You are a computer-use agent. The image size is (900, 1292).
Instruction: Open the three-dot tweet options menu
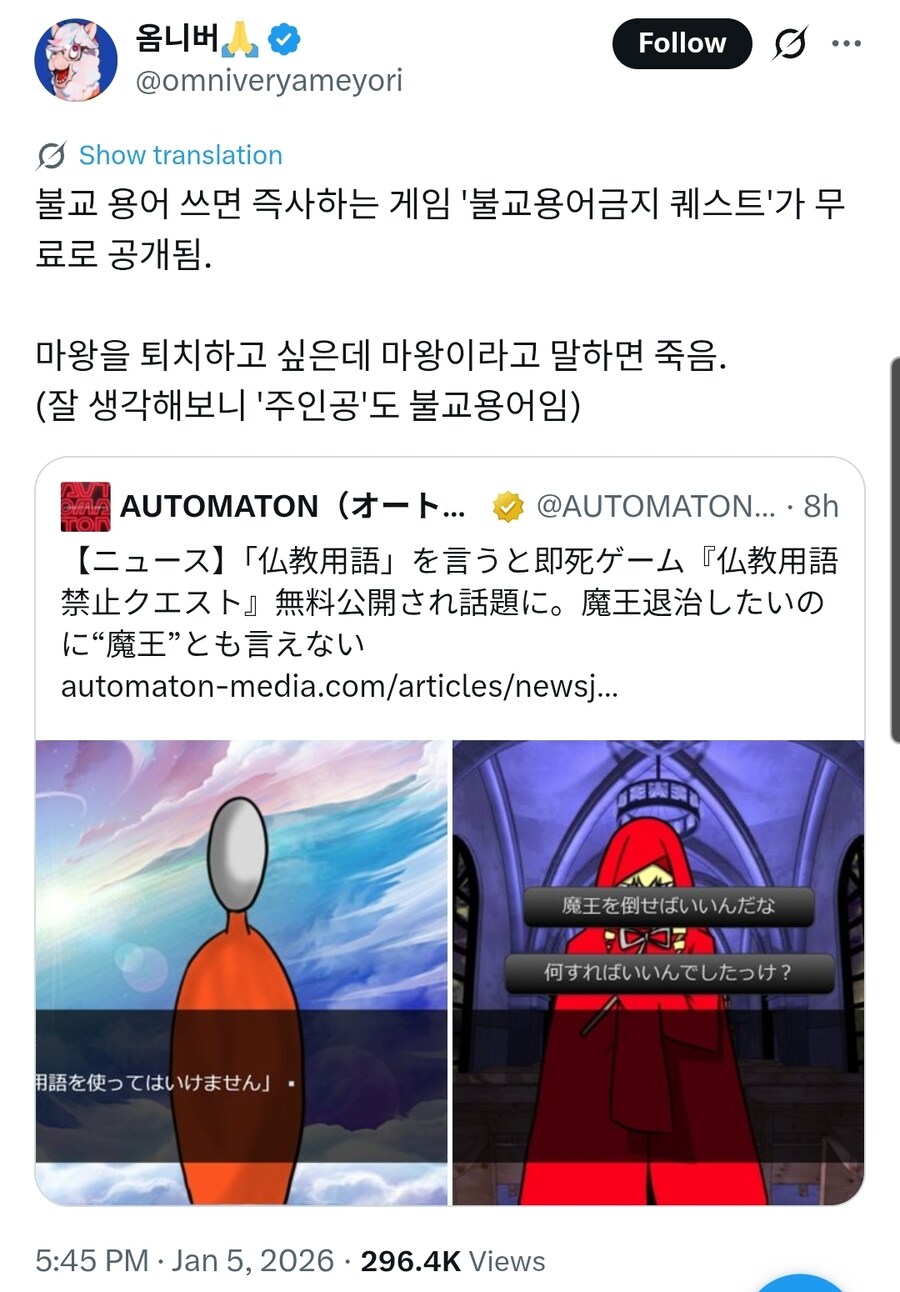click(x=848, y=42)
